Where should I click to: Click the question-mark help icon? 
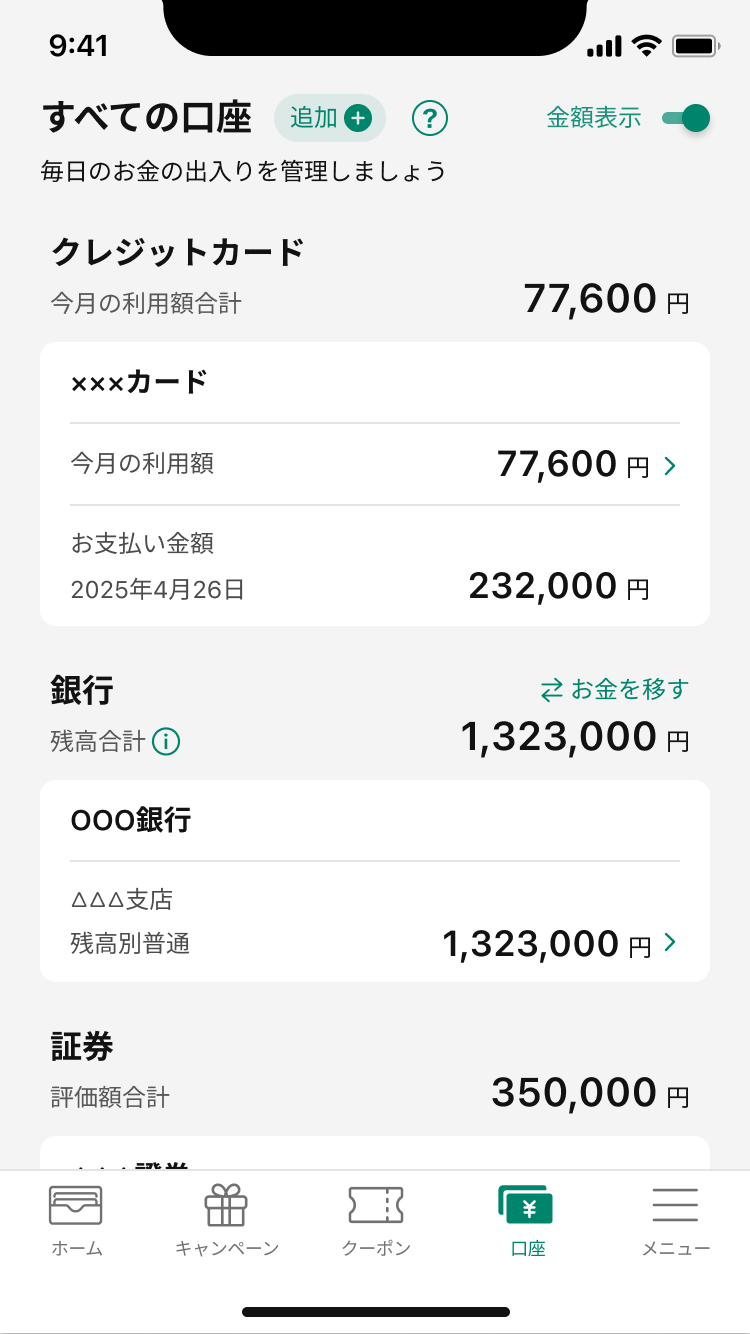pyautogui.click(x=429, y=118)
